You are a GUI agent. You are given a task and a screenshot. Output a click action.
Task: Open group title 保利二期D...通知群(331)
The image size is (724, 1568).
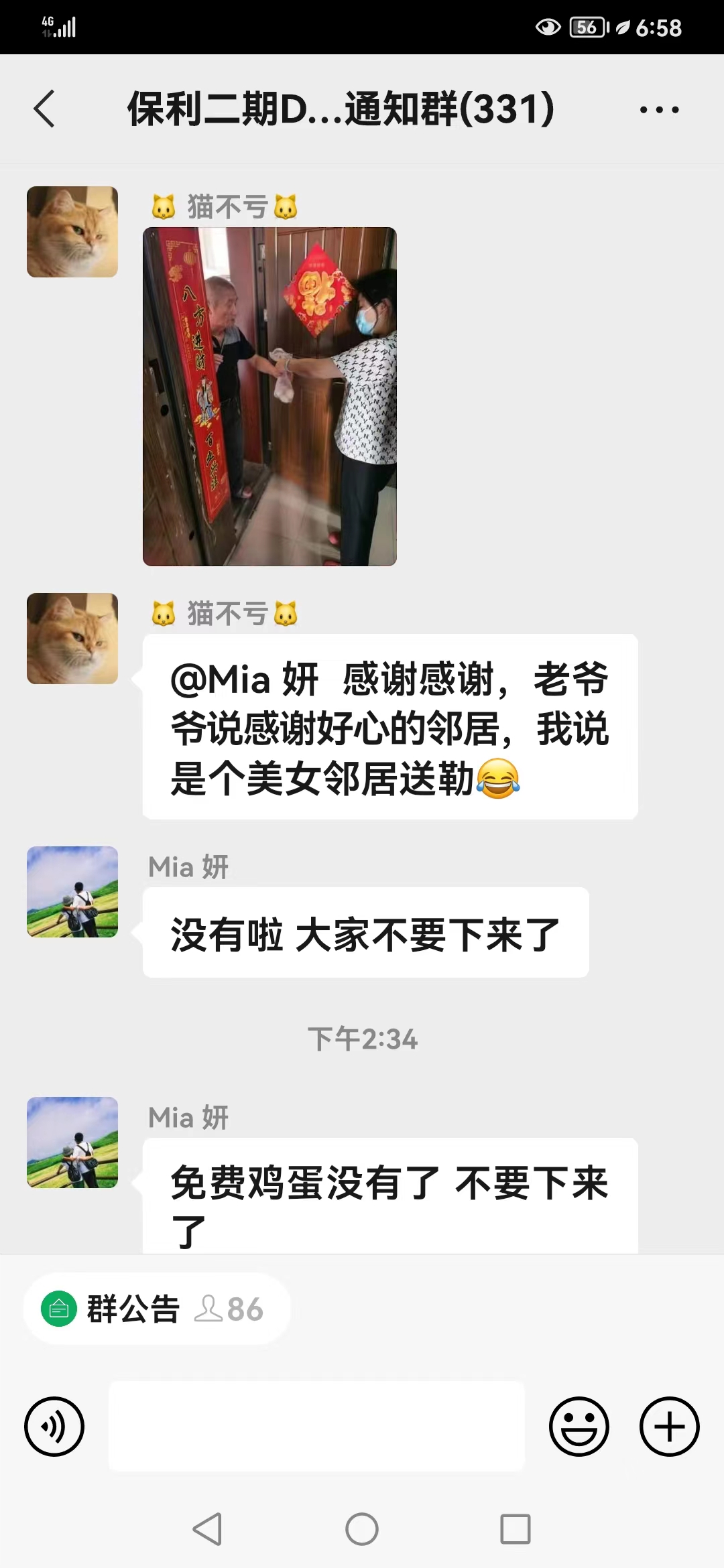339,107
